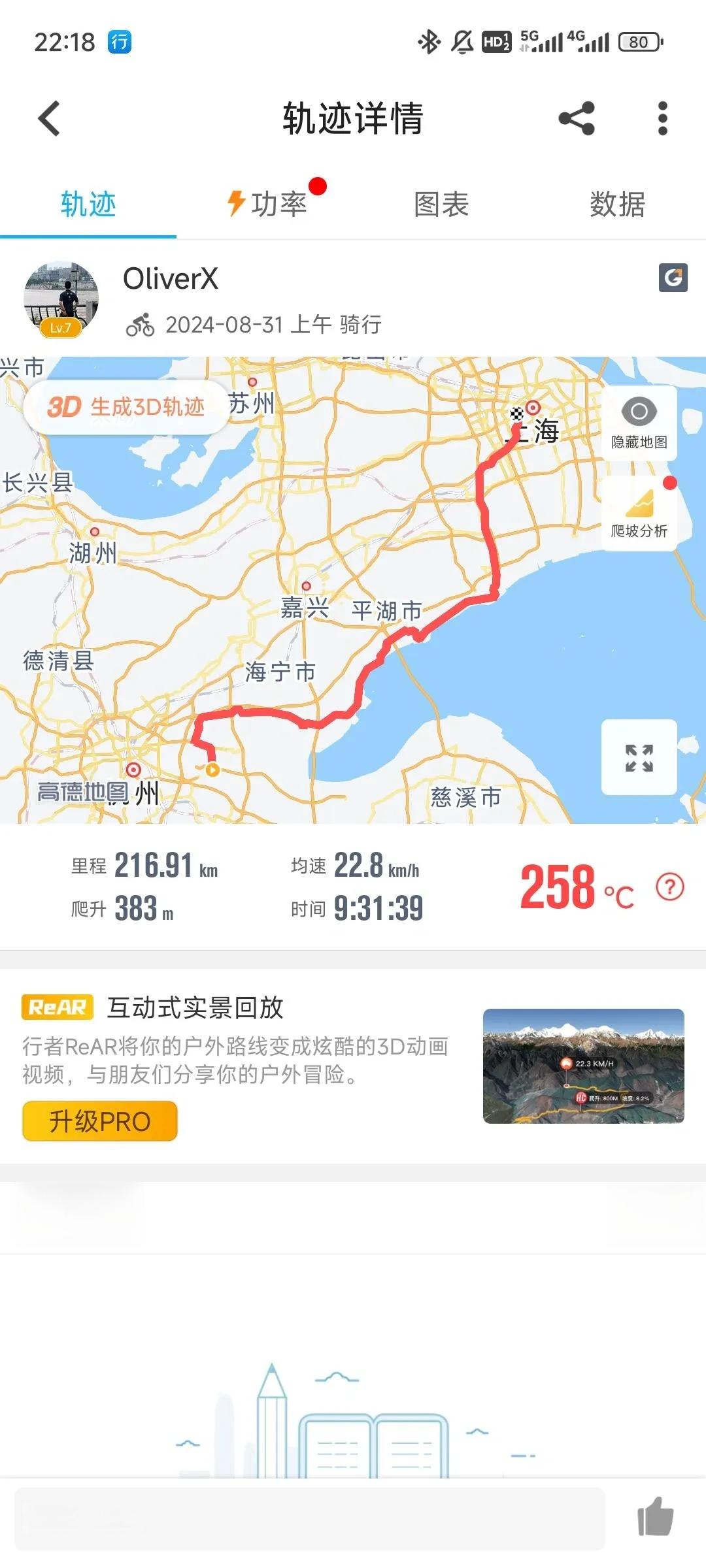
Task: Tap the help icon beside 258 °C
Action: pyautogui.click(x=670, y=887)
